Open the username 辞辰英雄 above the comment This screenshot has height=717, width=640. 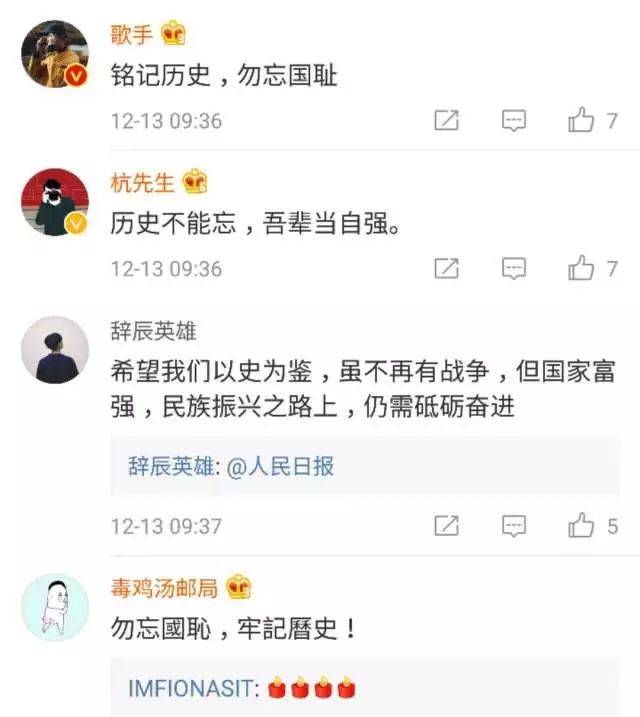click(153, 331)
